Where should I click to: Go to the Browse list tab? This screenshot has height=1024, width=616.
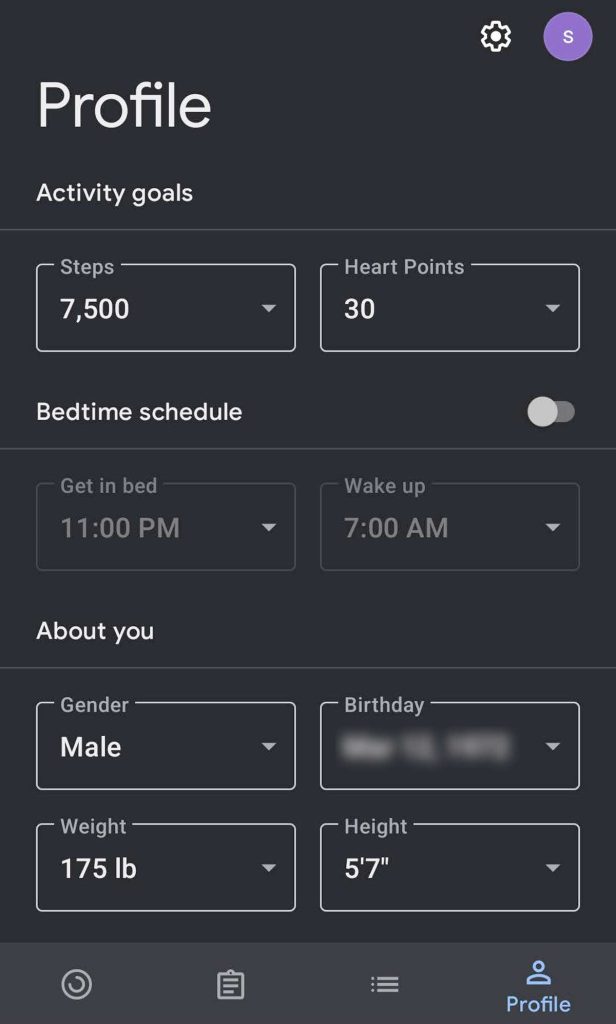[385, 985]
